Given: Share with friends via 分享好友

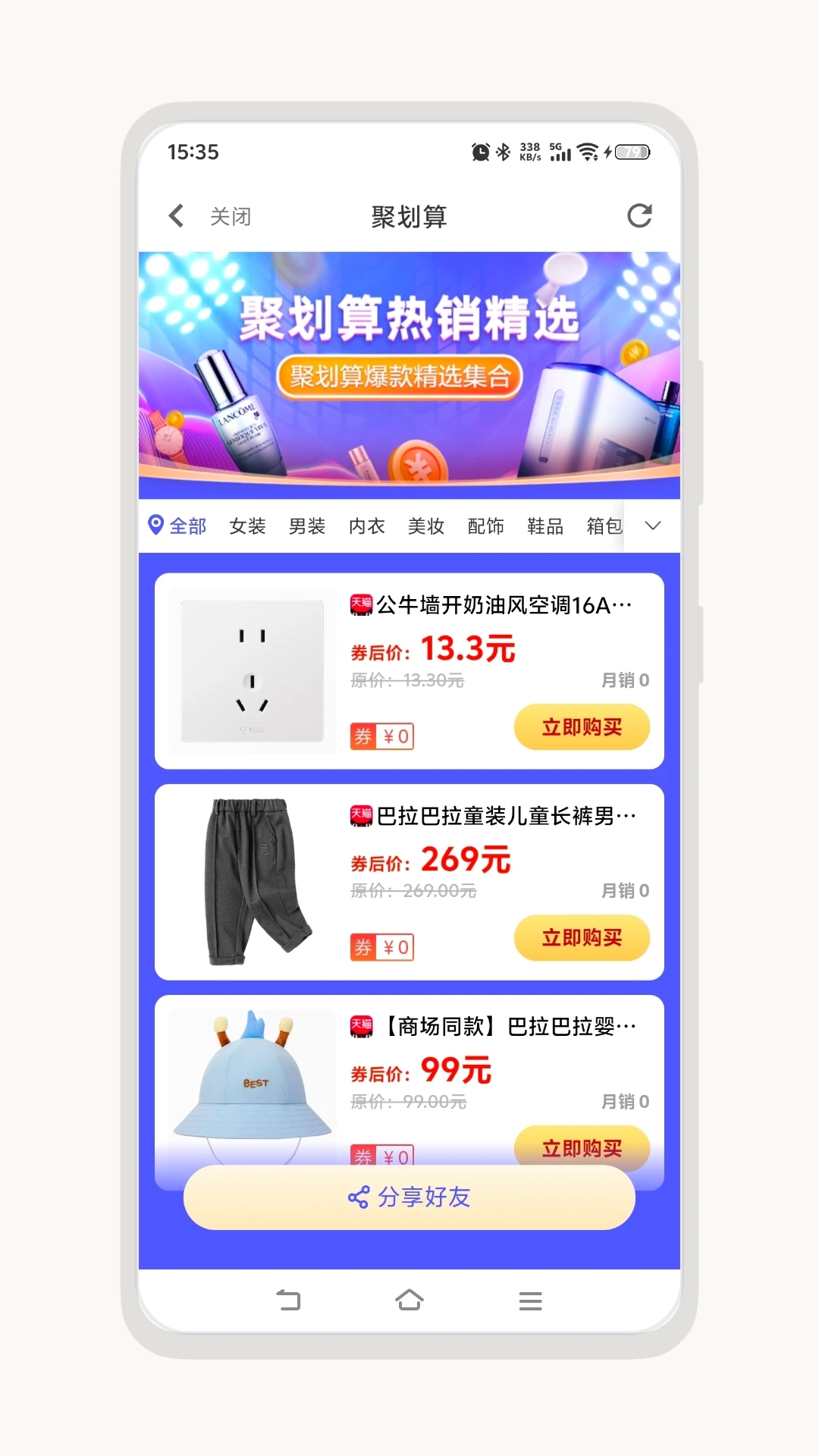Looking at the screenshot, I should [409, 1197].
